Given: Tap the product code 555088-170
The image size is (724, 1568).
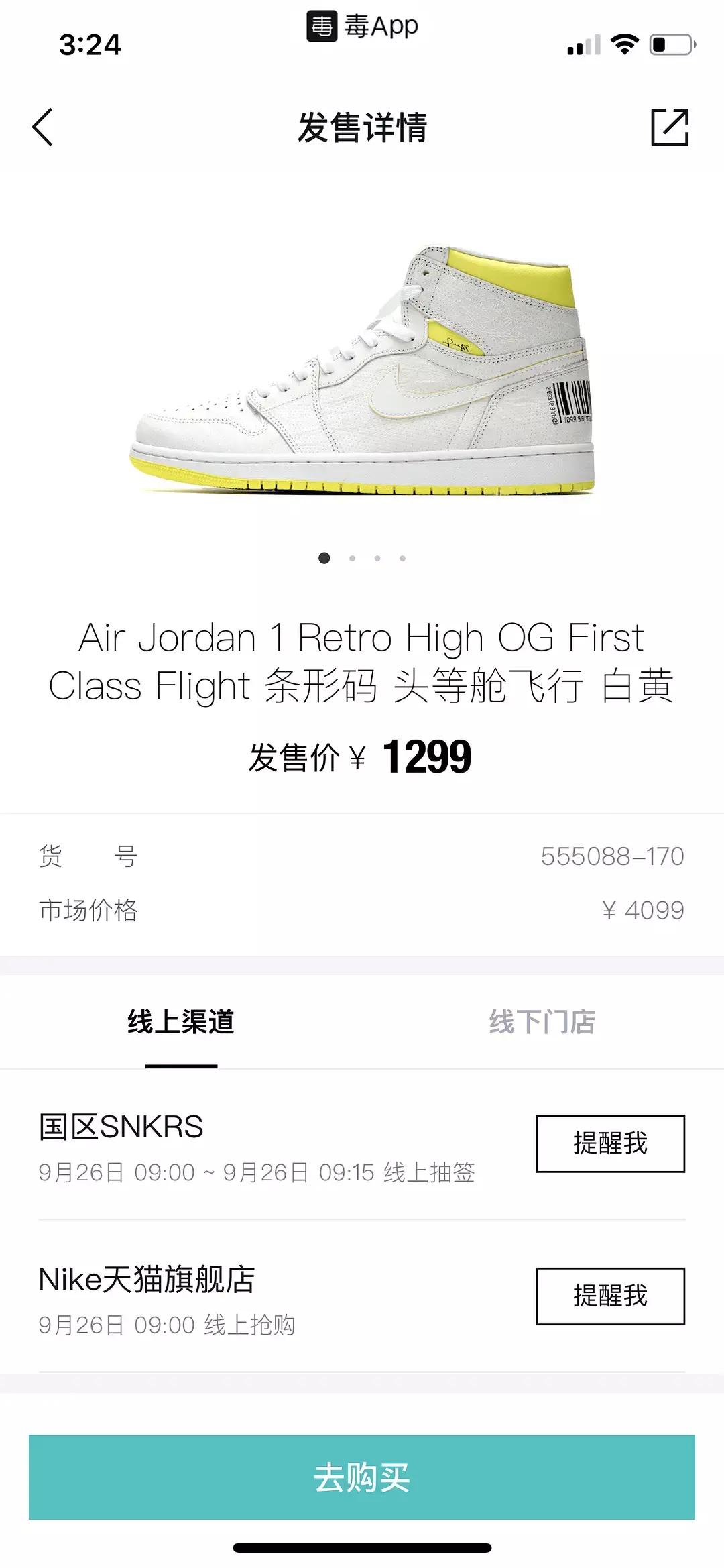Looking at the screenshot, I should (x=613, y=856).
